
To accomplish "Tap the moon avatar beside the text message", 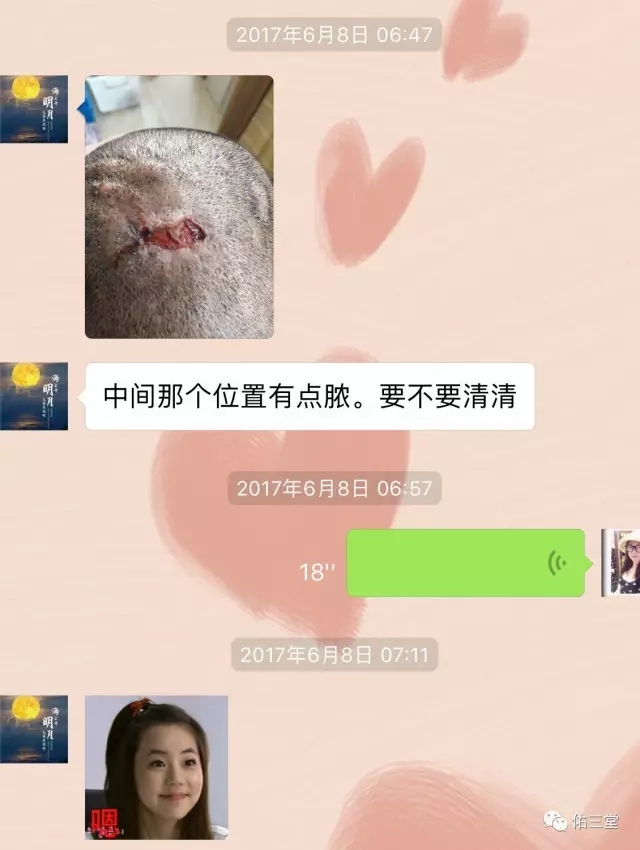I will point(34,396).
